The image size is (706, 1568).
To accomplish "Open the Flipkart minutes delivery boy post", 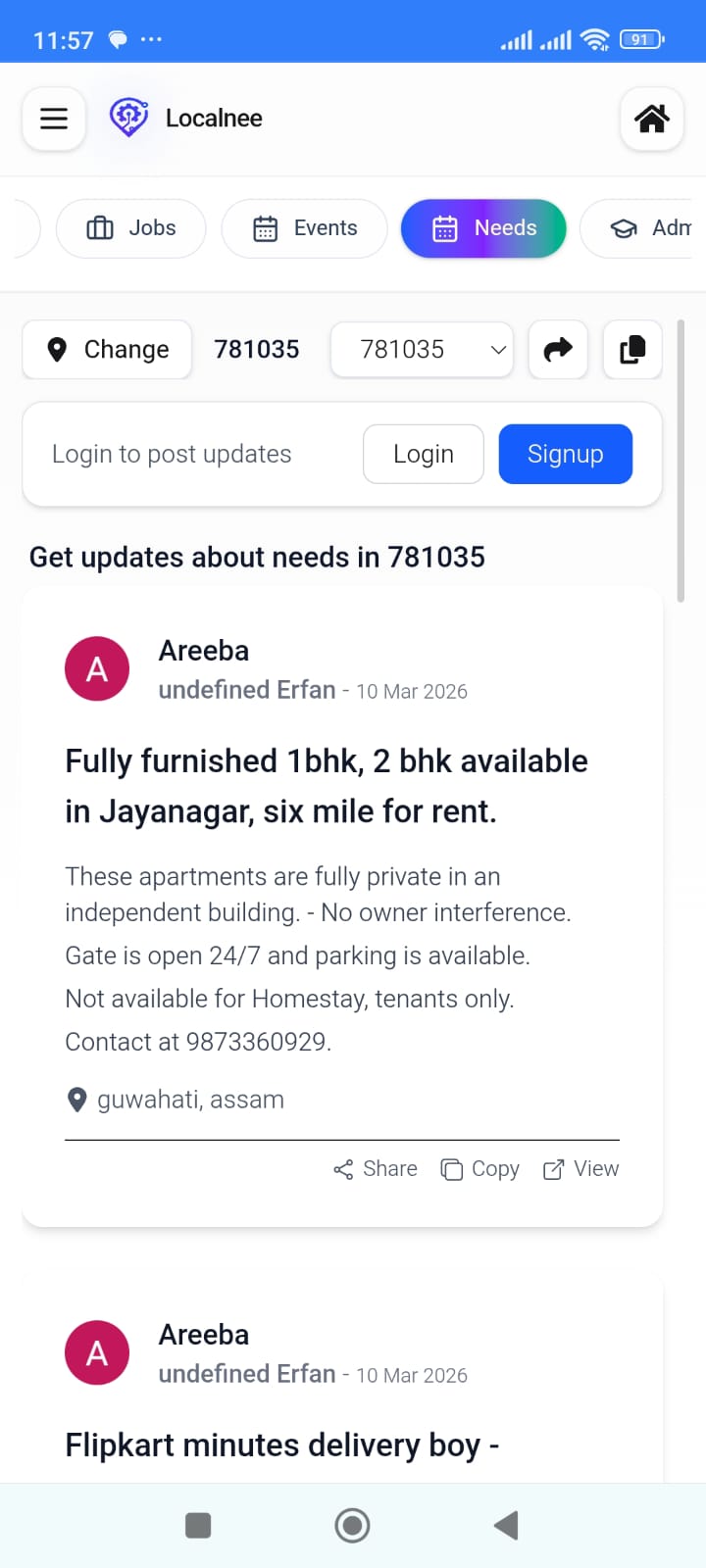I will pos(282,1445).
